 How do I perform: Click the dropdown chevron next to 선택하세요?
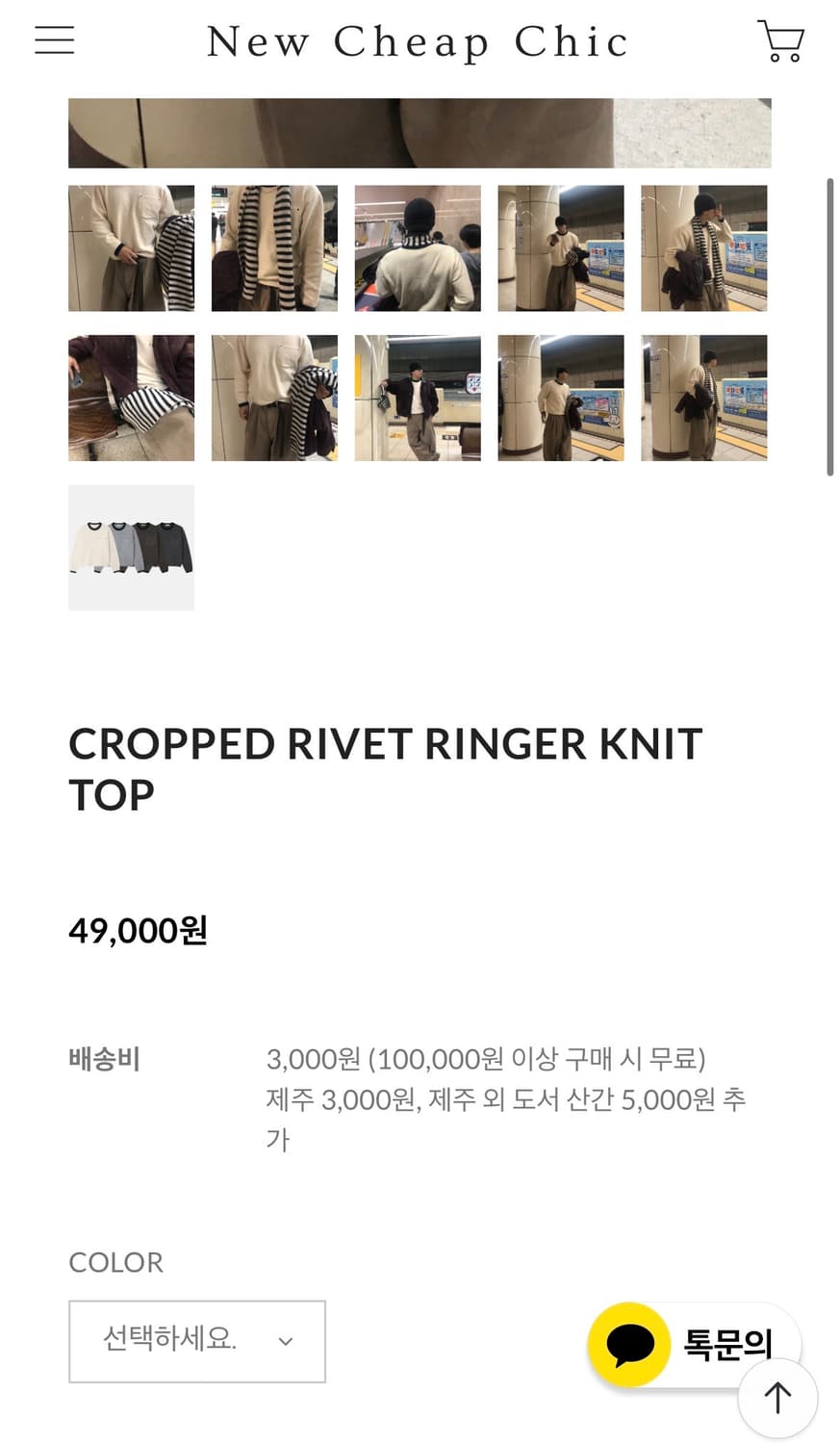pyautogui.click(x=285, y=1341)
